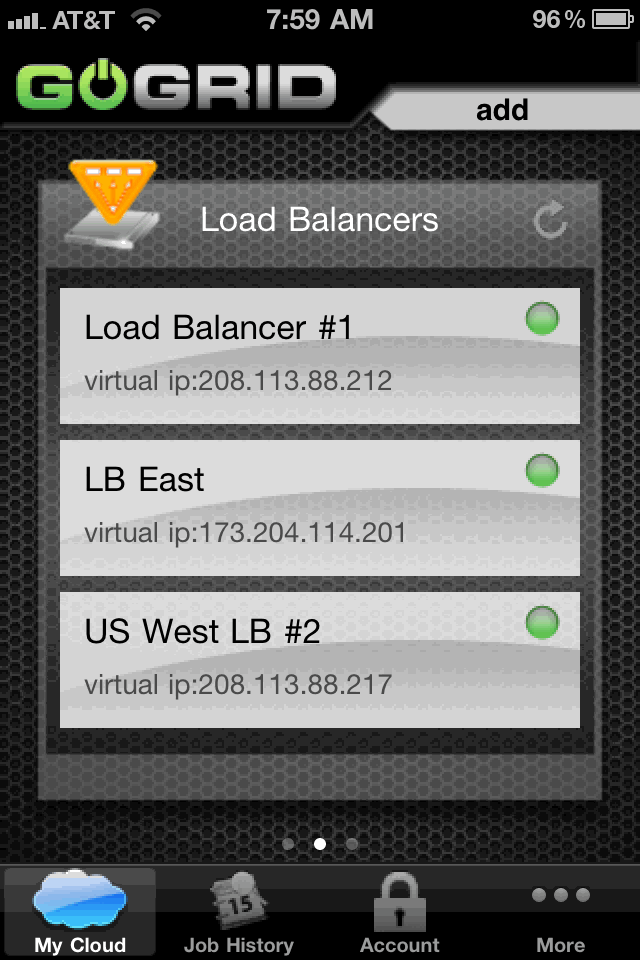Viewport: 640px width, 960px height.
Task: Open Load Balancer #1 details
Action: click(x=319, y=355)
